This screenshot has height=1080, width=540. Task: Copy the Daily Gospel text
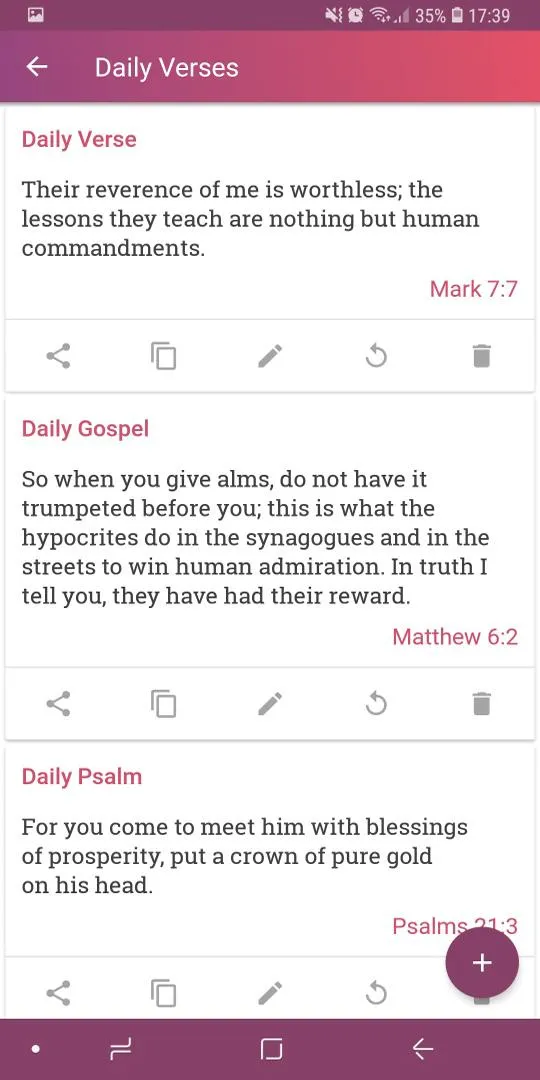[164, 704]
